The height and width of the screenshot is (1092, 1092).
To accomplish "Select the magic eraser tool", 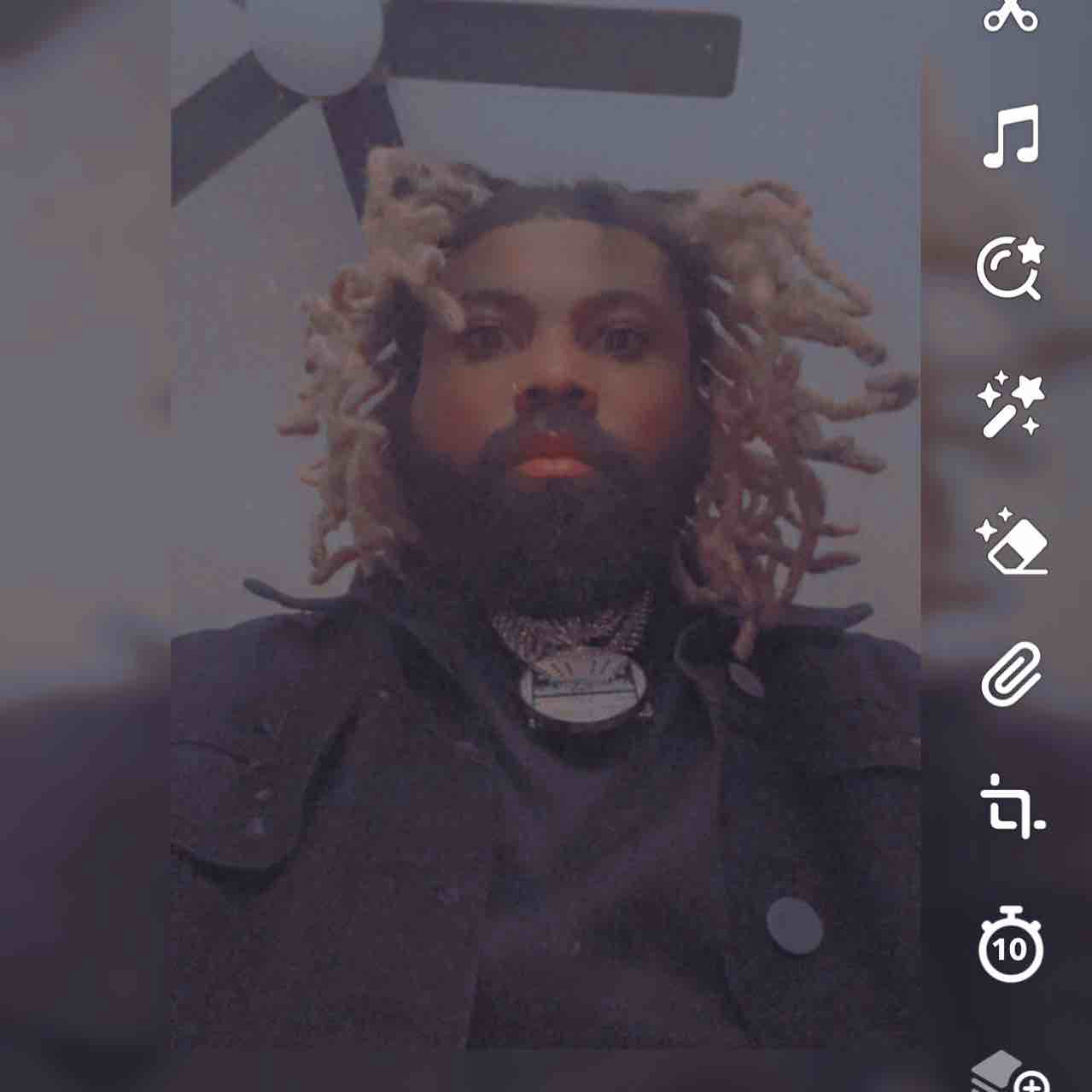I will point(1012,542).
